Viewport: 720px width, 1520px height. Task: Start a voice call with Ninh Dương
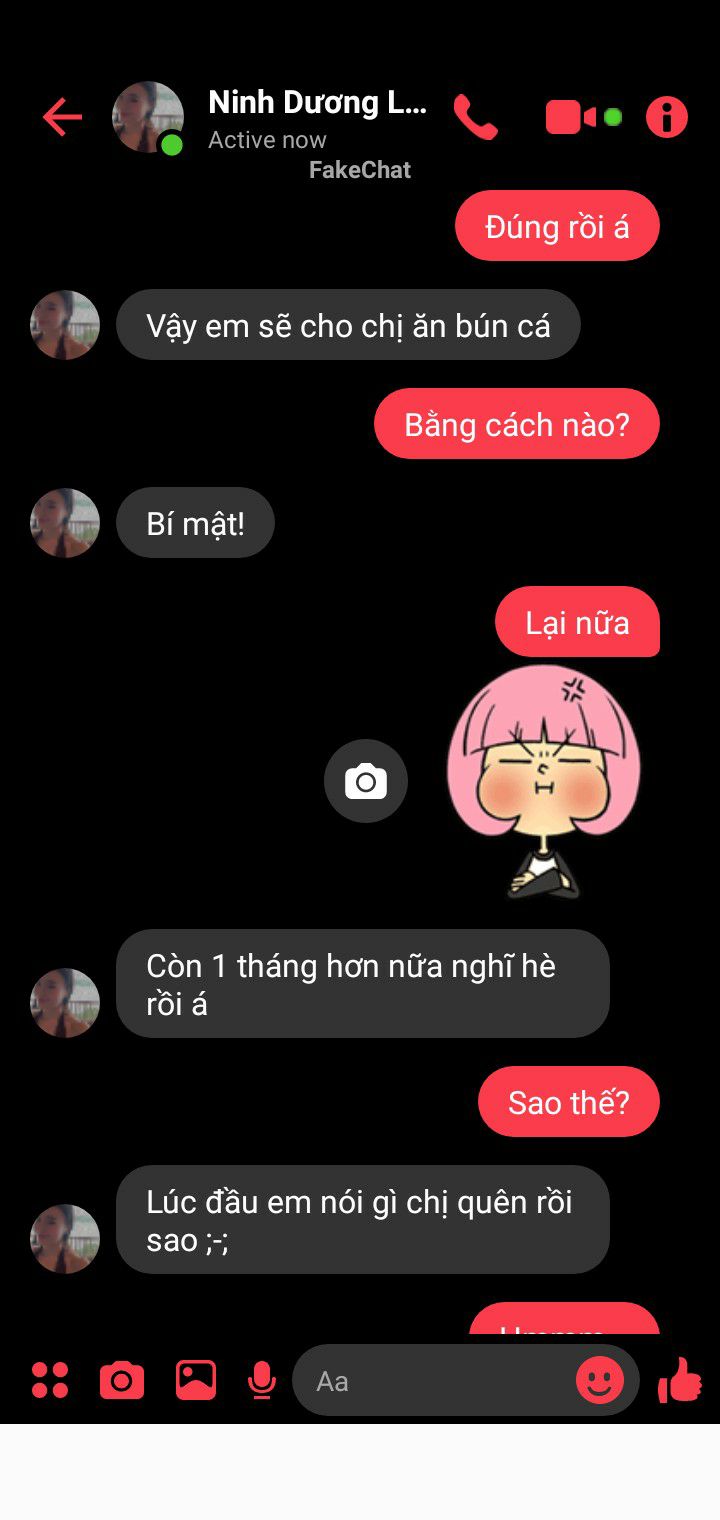click(x=476, y=118)
